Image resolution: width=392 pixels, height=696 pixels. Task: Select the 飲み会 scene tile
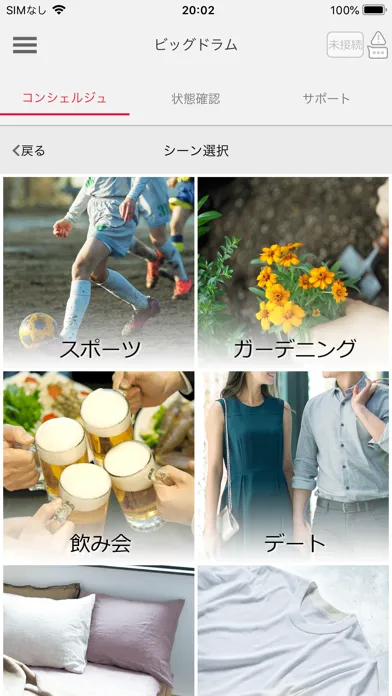pyautogui.click(x=99, y=467)
